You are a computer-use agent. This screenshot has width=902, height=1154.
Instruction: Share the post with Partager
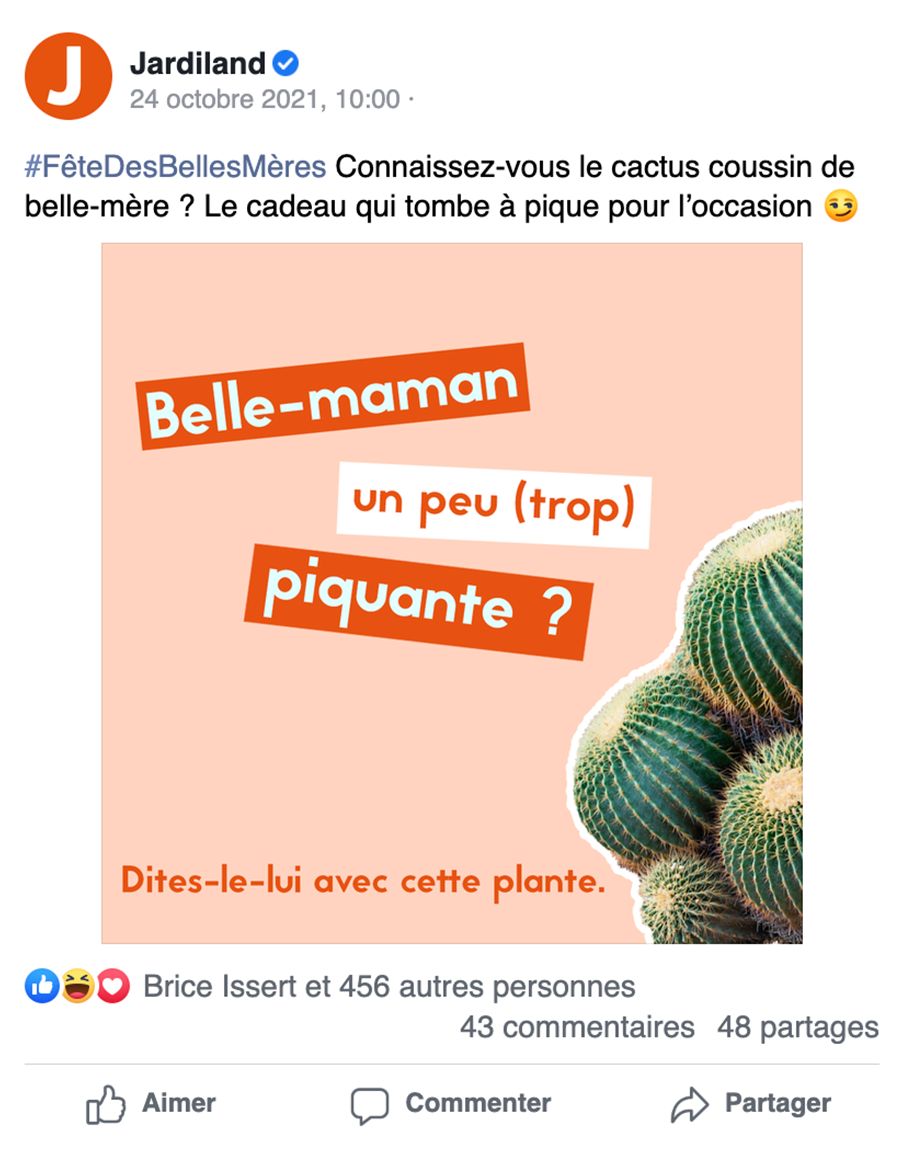pyautogui.click(x=751, y=1104)
